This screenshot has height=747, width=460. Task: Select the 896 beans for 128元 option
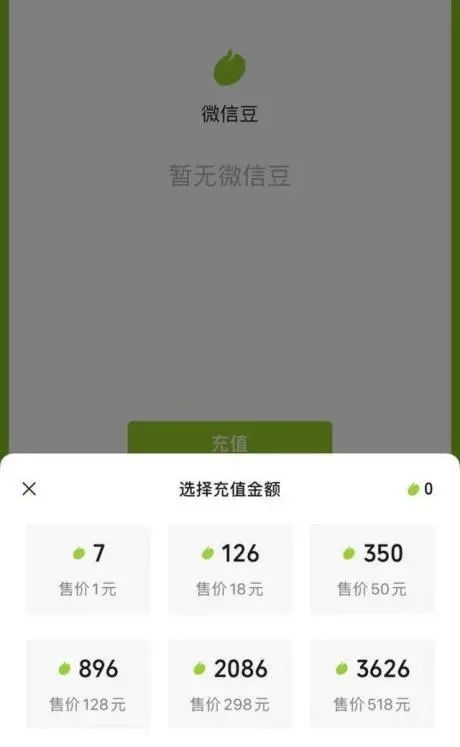click(x=88, y=684)
